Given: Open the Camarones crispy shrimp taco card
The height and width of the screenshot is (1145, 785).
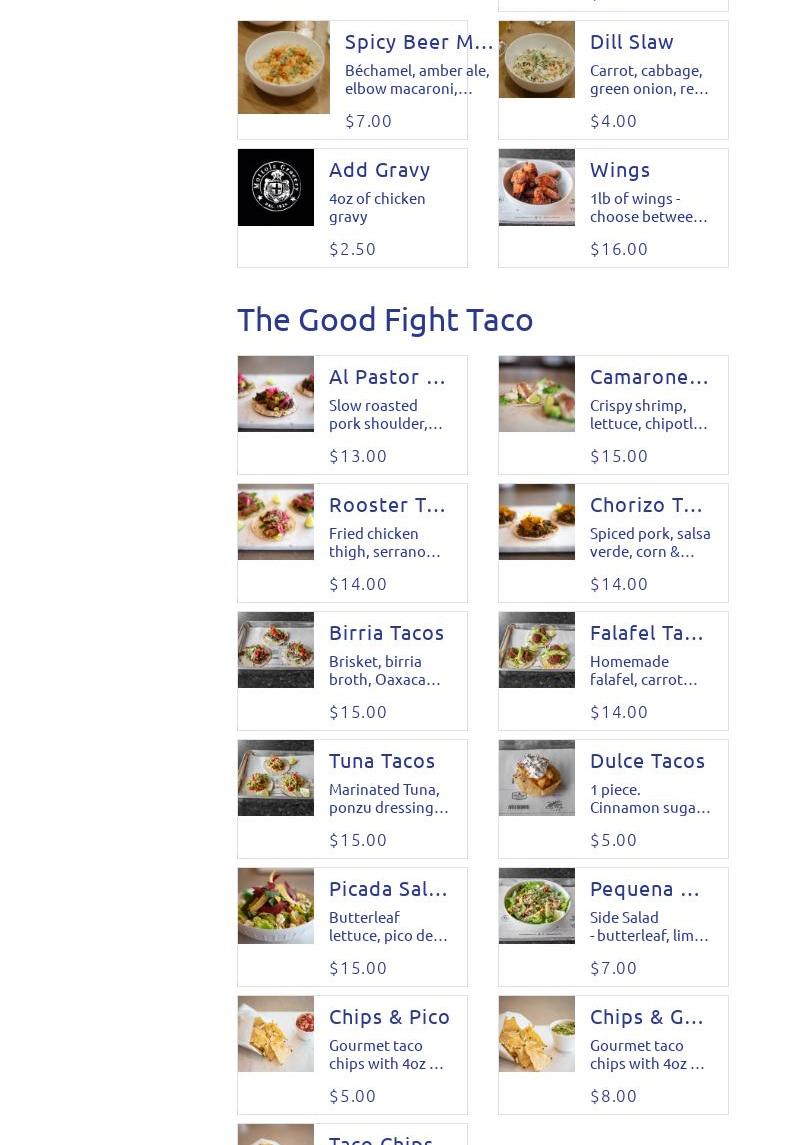Looking at the screenshot, I should coord(613,415).
